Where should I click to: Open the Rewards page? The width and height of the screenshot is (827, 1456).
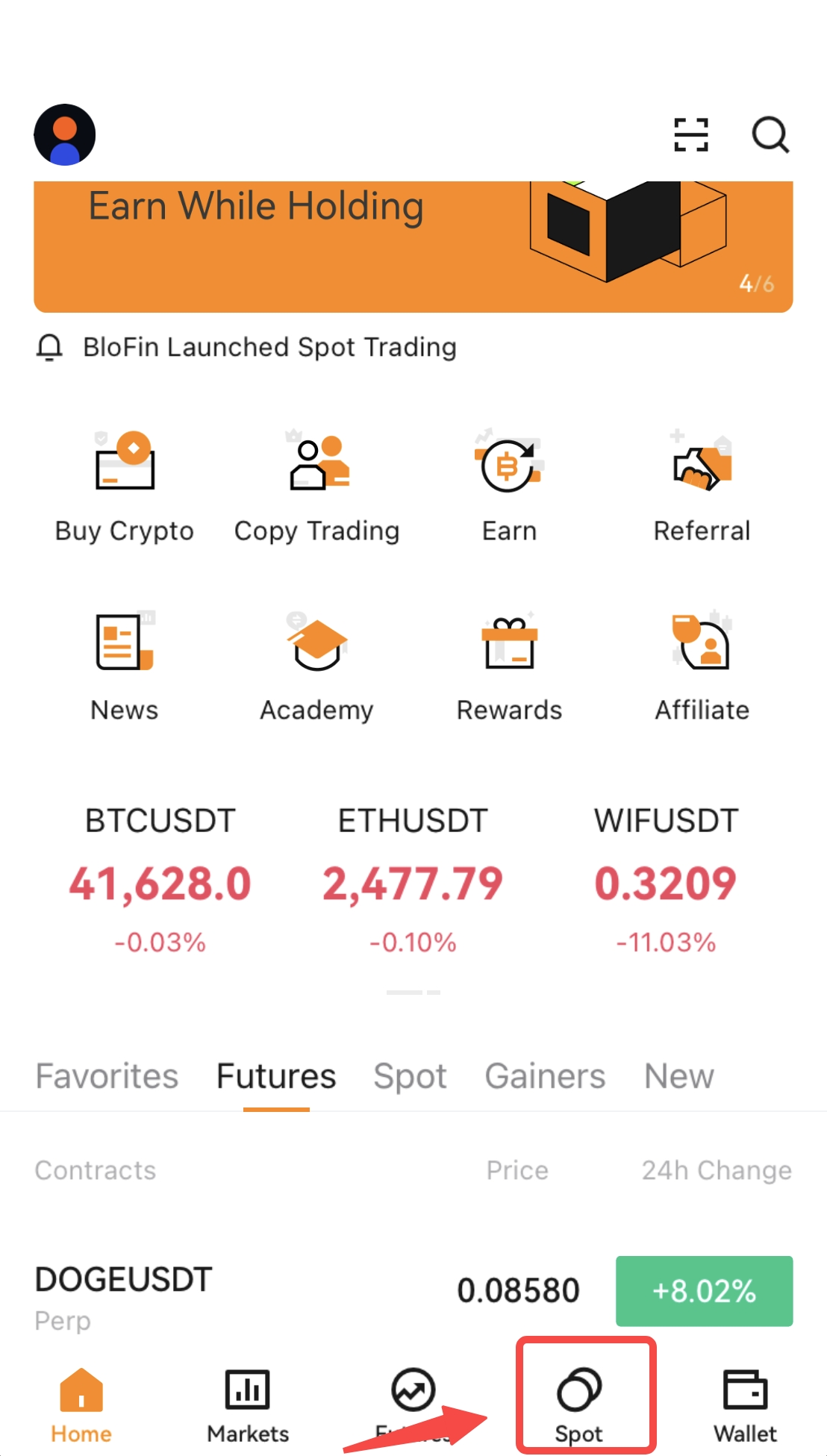[x=508, y=664]
